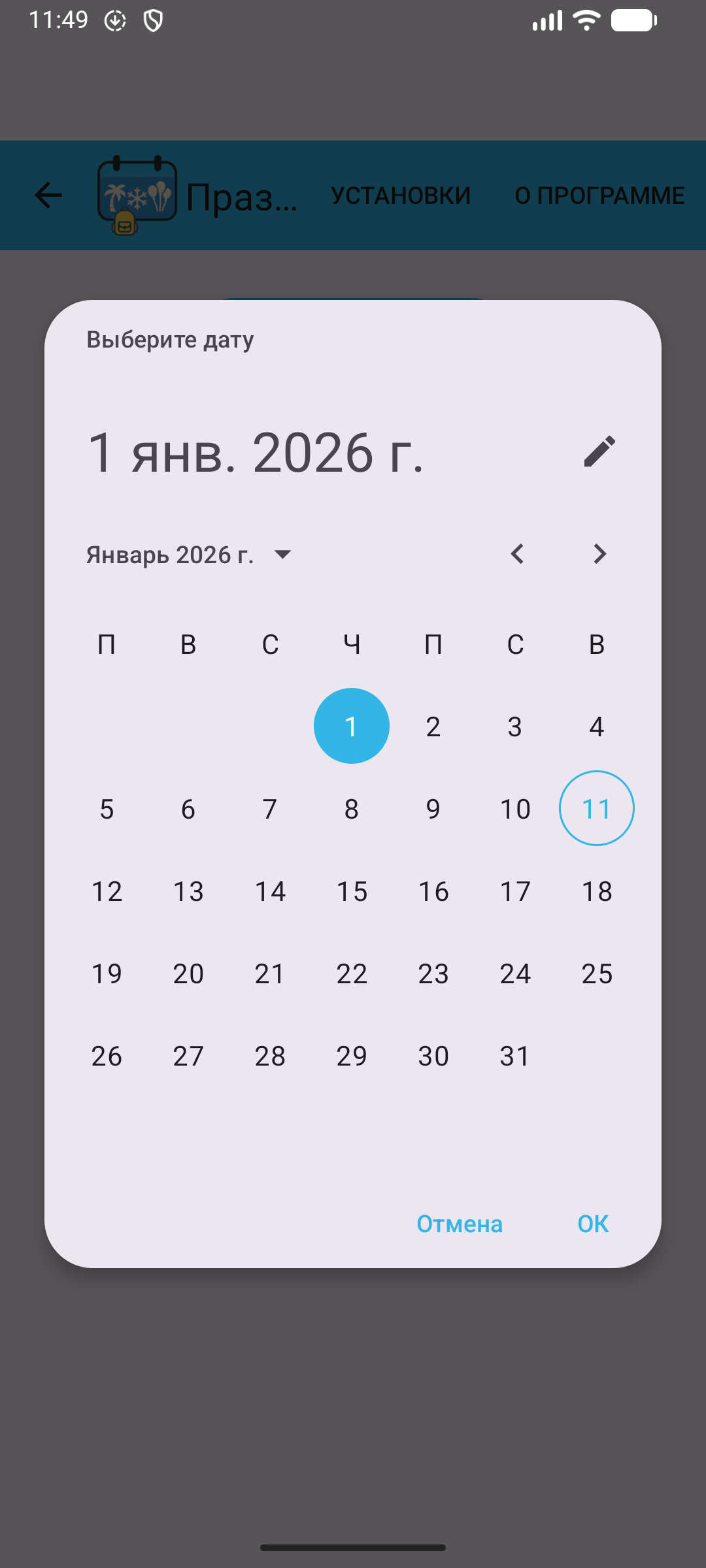
Task: Choose day 31 in the calendar
Action: point(515,1056)
